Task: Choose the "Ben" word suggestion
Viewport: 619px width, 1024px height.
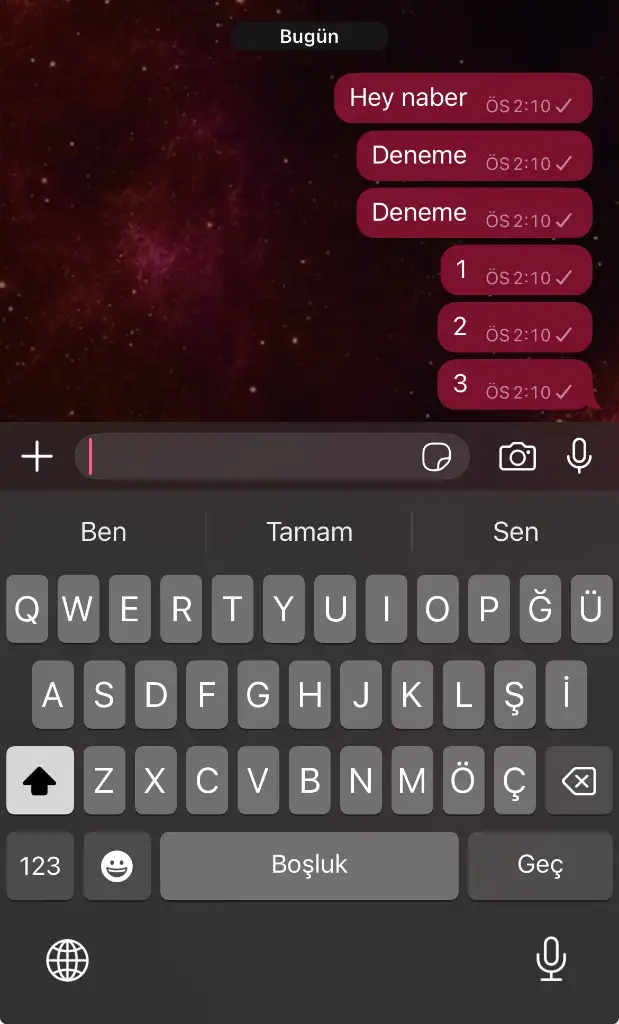Action: 103,532
